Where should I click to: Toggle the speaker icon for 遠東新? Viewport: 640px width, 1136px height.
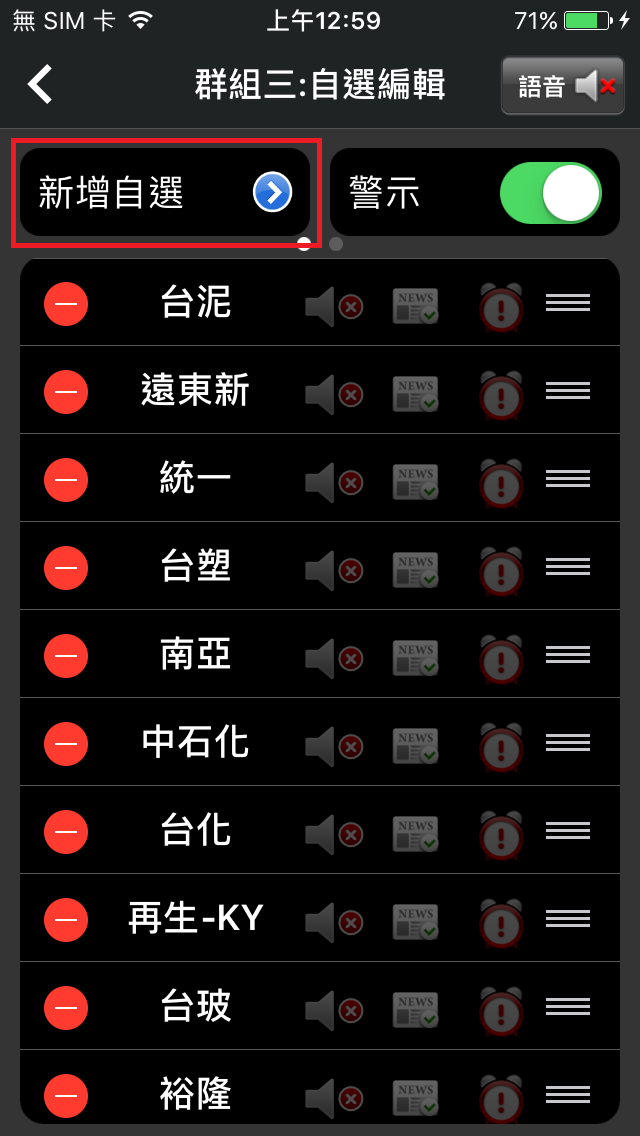(333, 394)
